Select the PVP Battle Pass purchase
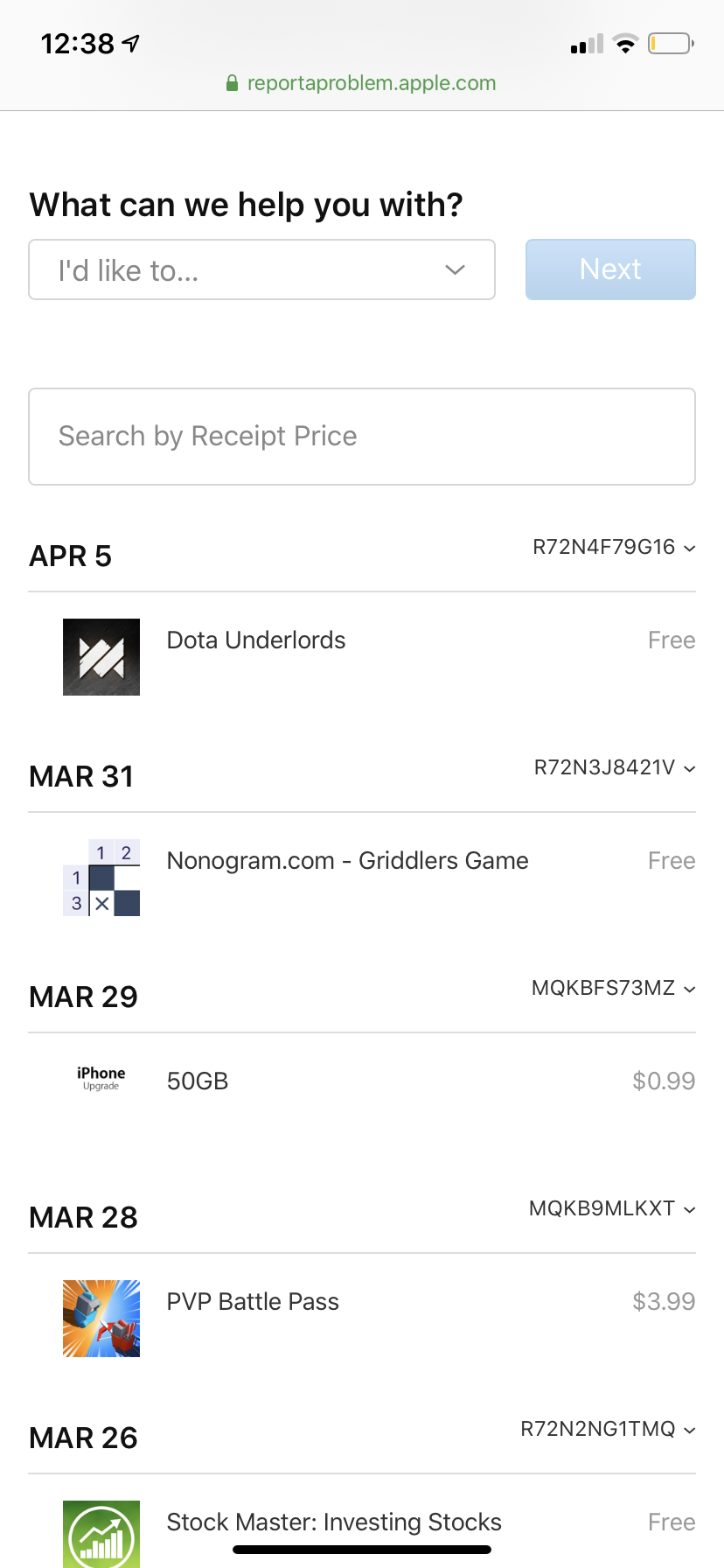Image resolution: width=724 pixels, height=1568 pixels. [x=253, y=1302]
